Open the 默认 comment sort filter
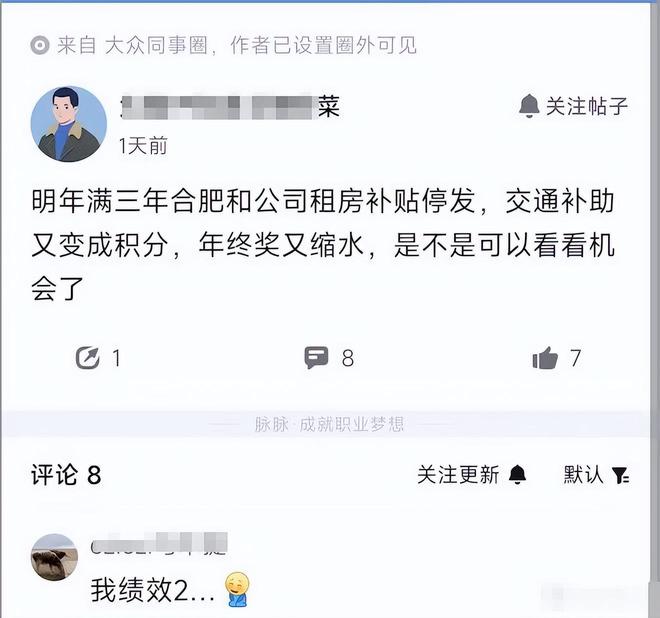The width and height of the screenshot is (660, 618). pos(595,475)
